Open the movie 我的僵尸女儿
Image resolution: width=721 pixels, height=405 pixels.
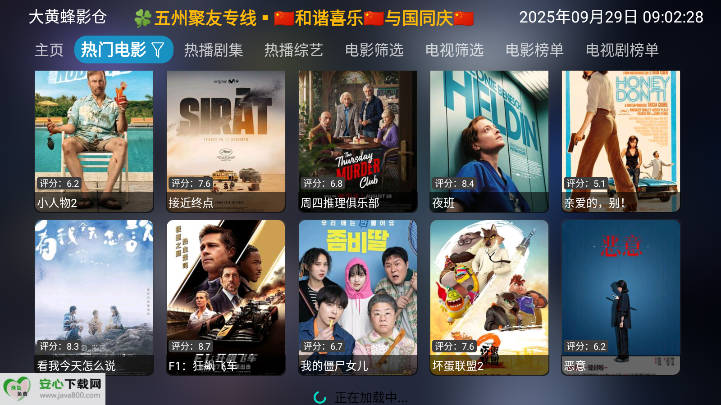click(x=357, y=295)
